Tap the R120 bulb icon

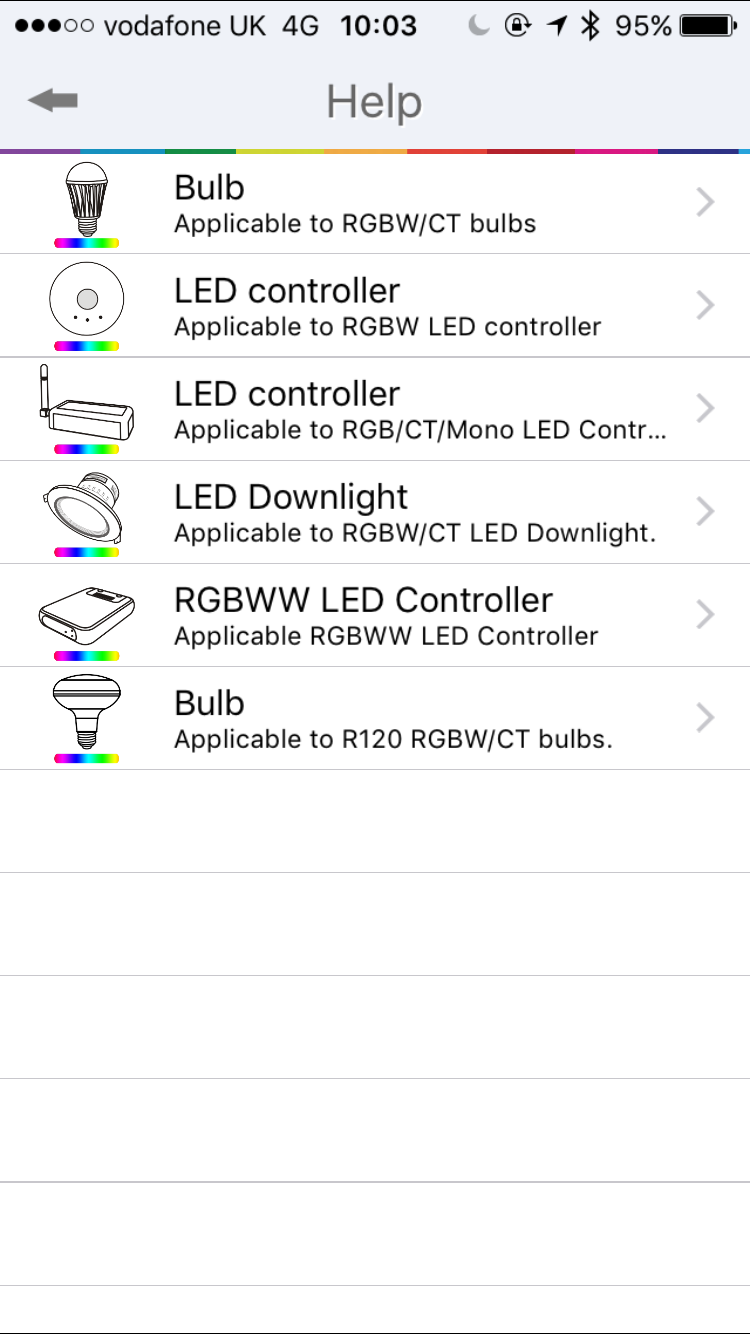(87, 710)
